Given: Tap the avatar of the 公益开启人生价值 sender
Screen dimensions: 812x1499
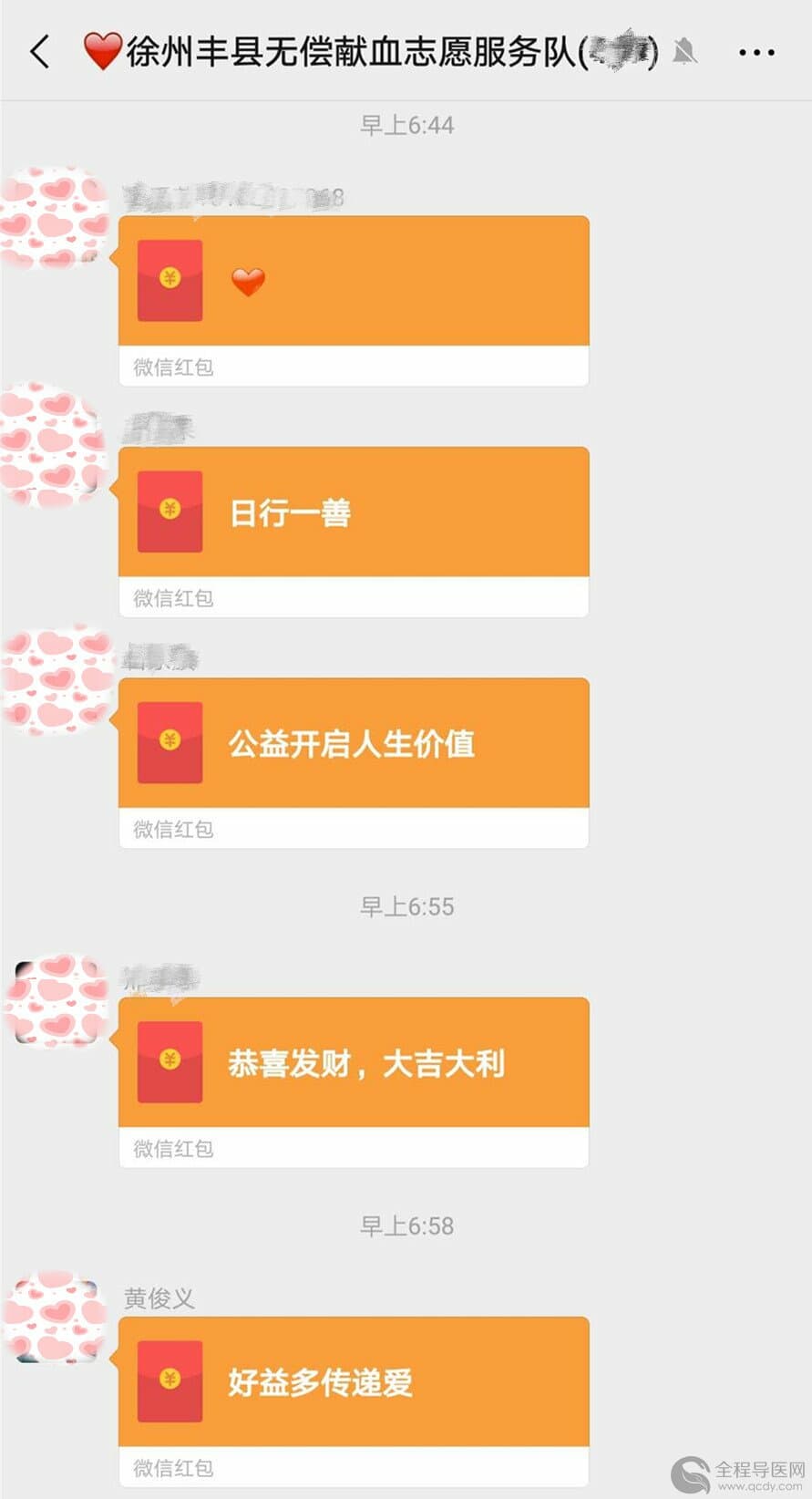Looking at the screenshot, I should click(55, 677).
